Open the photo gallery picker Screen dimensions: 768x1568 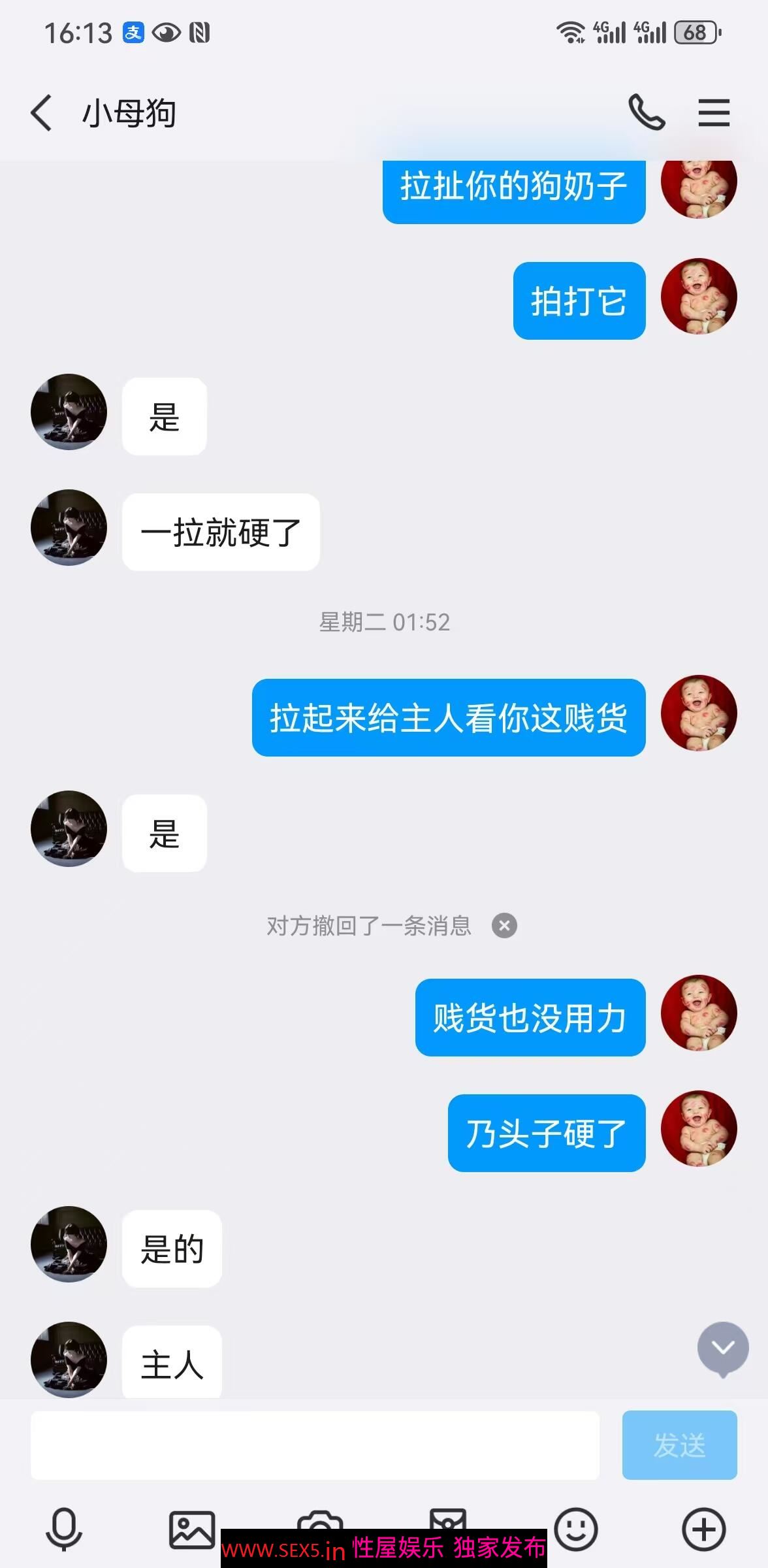[192, 1529]
